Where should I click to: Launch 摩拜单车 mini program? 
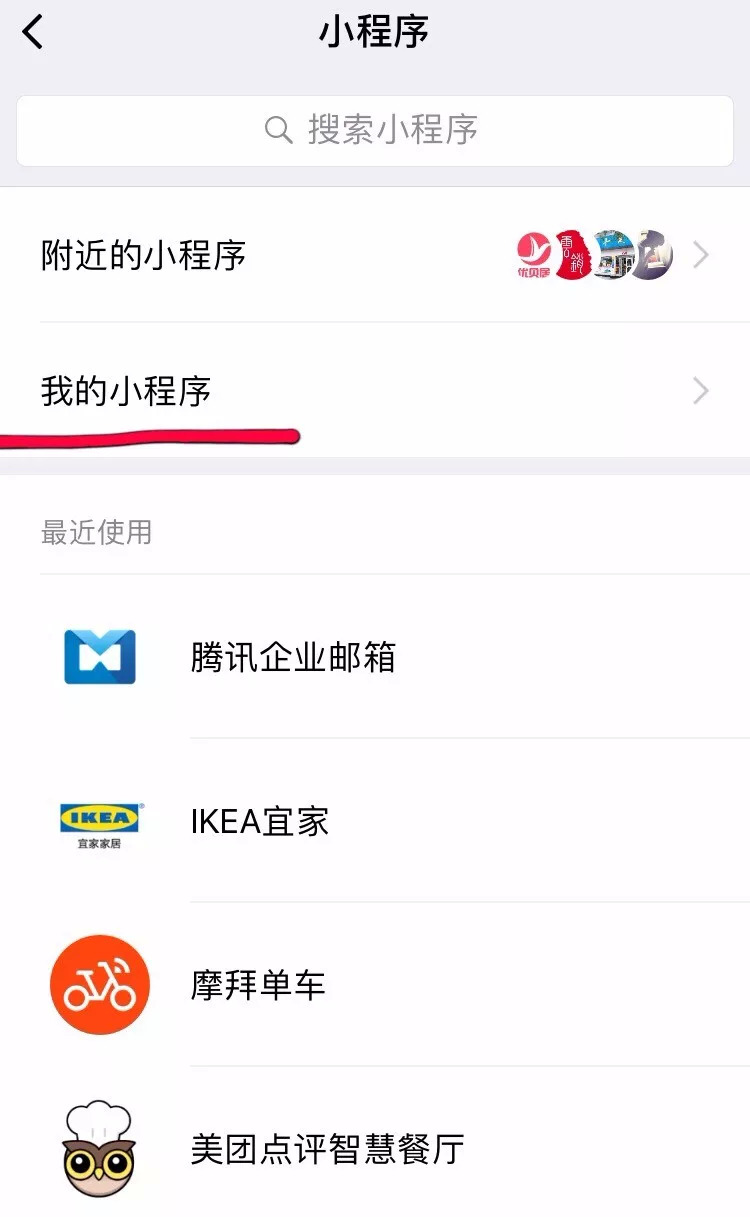(x=258, y=985)
